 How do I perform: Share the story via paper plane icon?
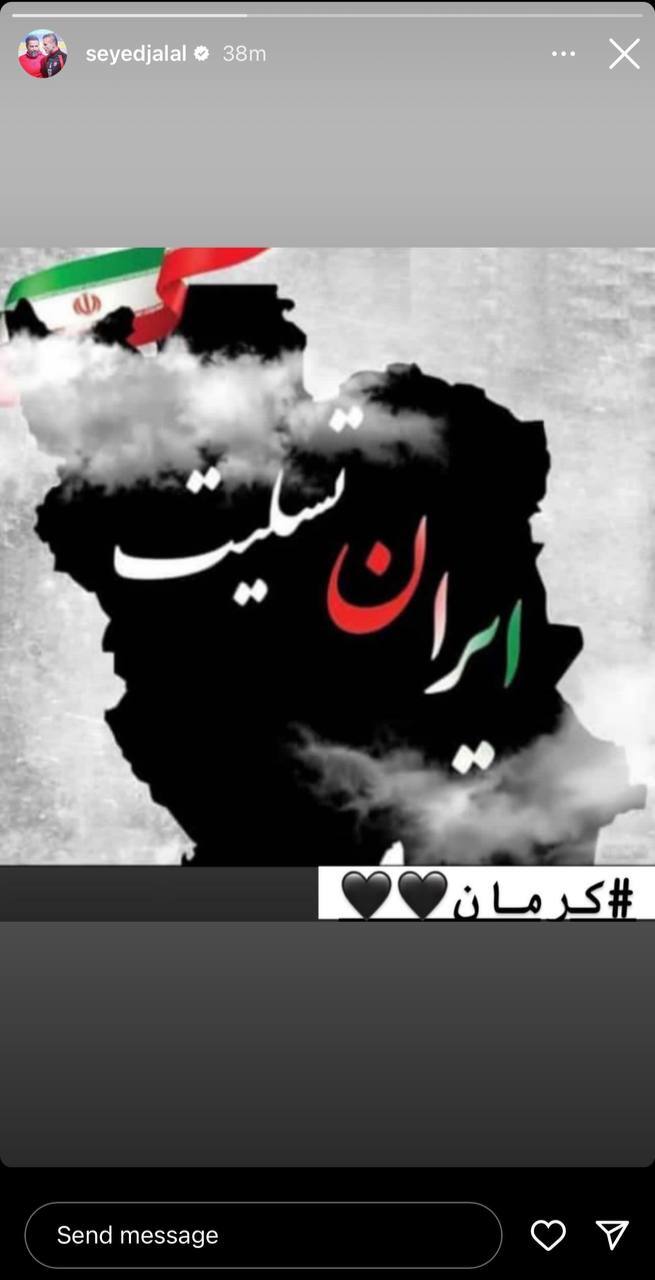click(x=612, y=1235)
